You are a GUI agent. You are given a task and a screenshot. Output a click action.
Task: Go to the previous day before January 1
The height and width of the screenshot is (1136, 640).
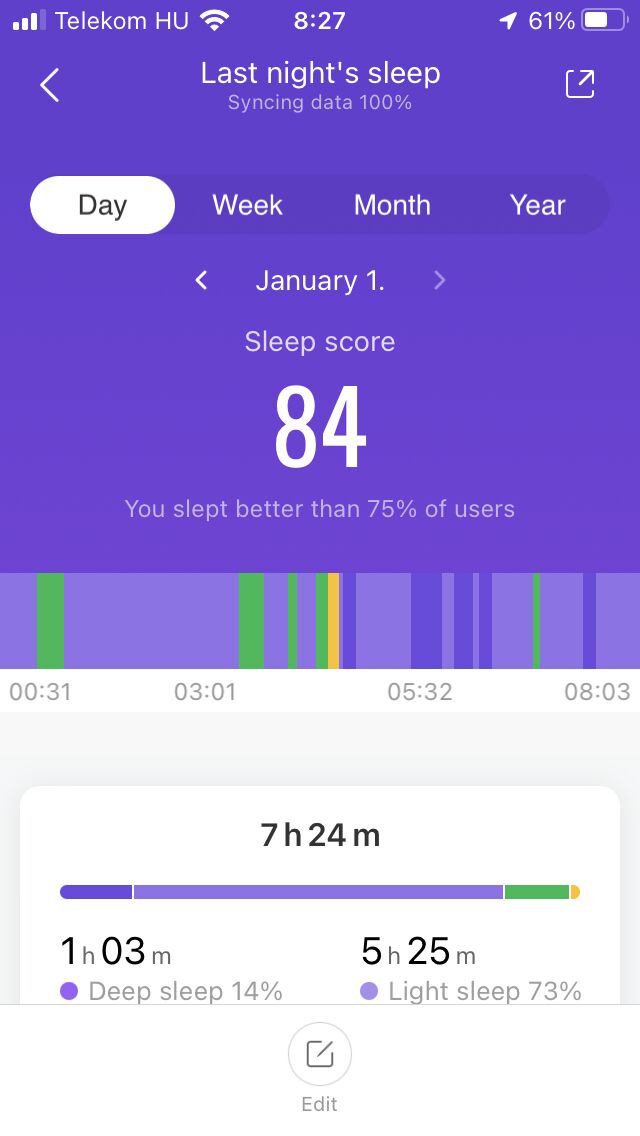[201, 280]
